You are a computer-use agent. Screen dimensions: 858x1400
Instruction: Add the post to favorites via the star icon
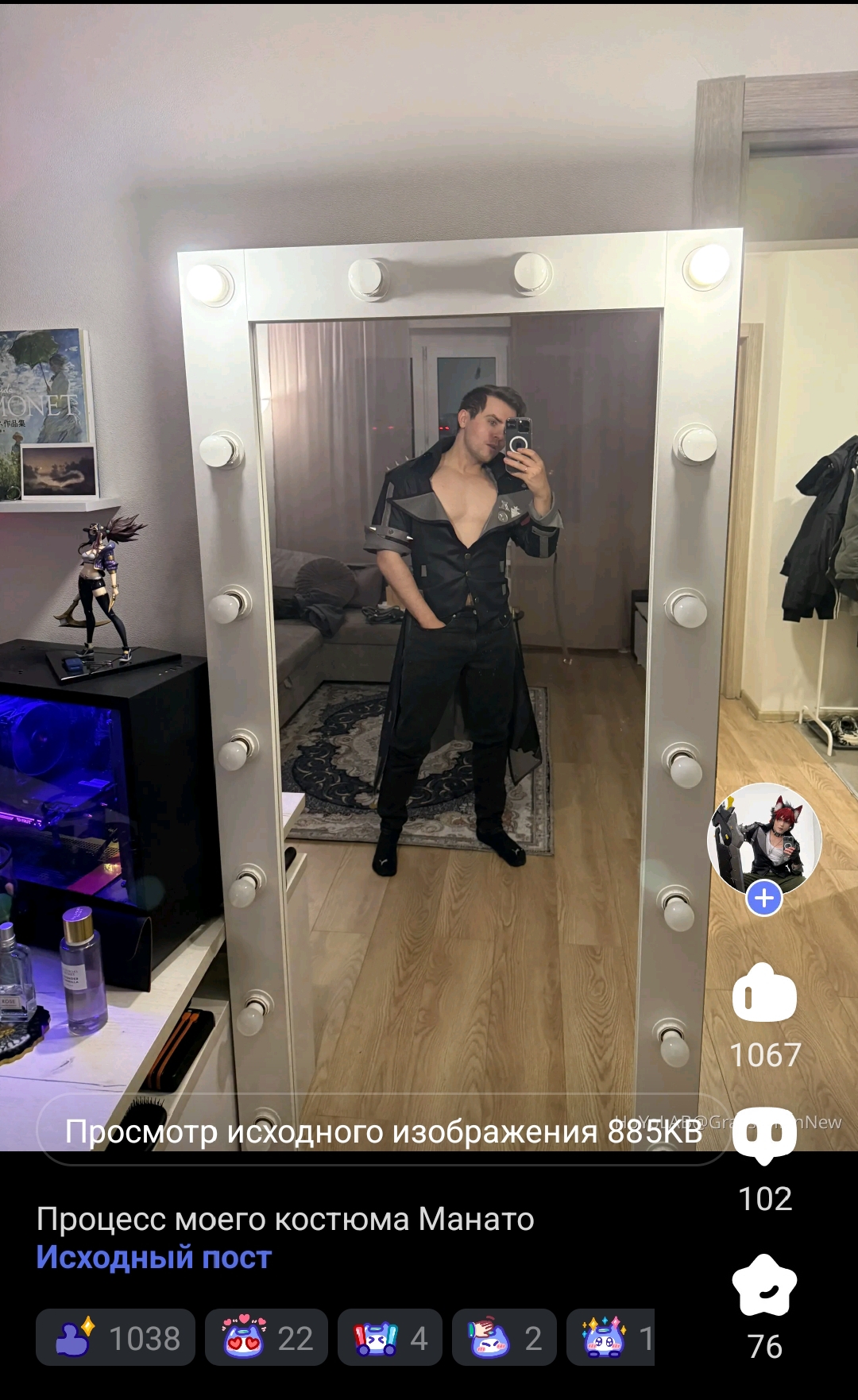(764, 1286)
